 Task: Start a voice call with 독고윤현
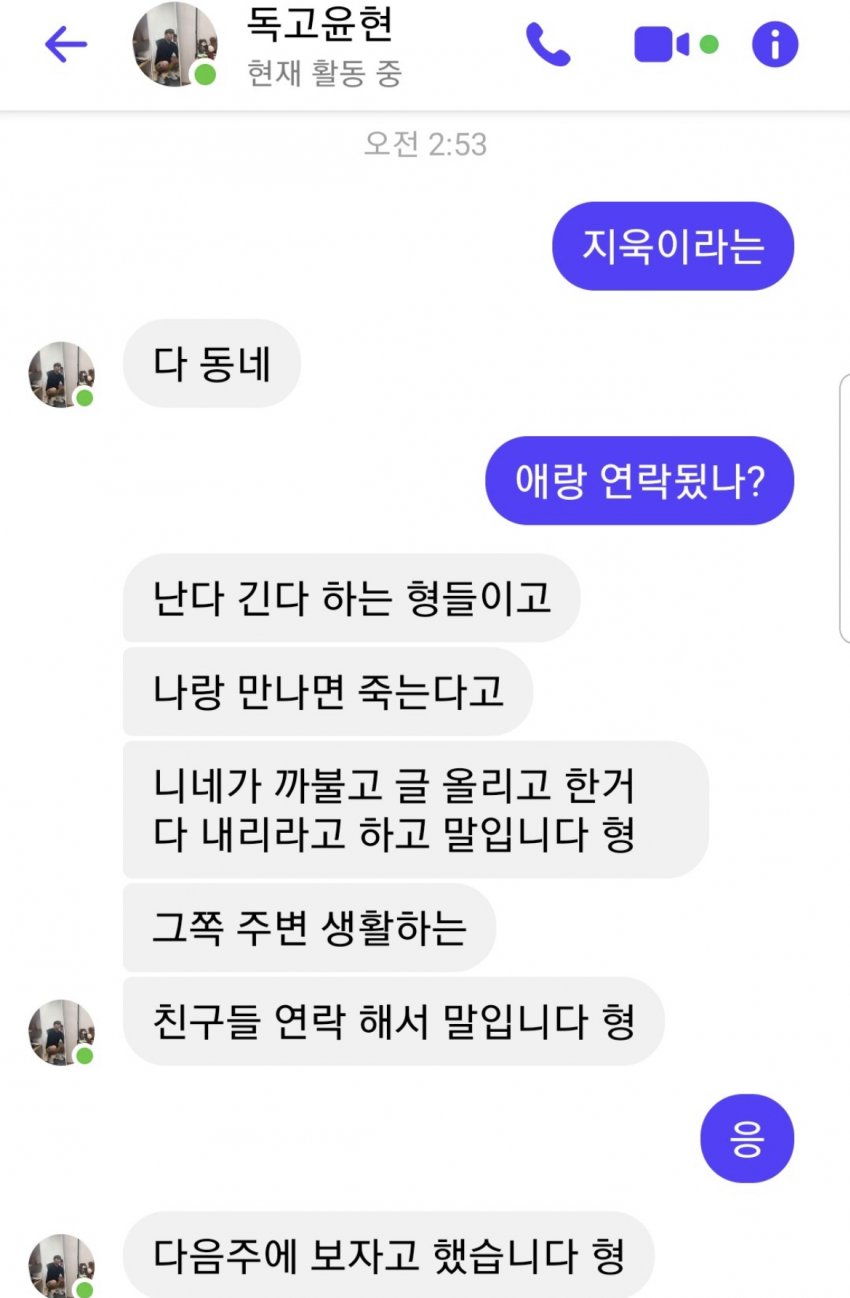[547, 45]
